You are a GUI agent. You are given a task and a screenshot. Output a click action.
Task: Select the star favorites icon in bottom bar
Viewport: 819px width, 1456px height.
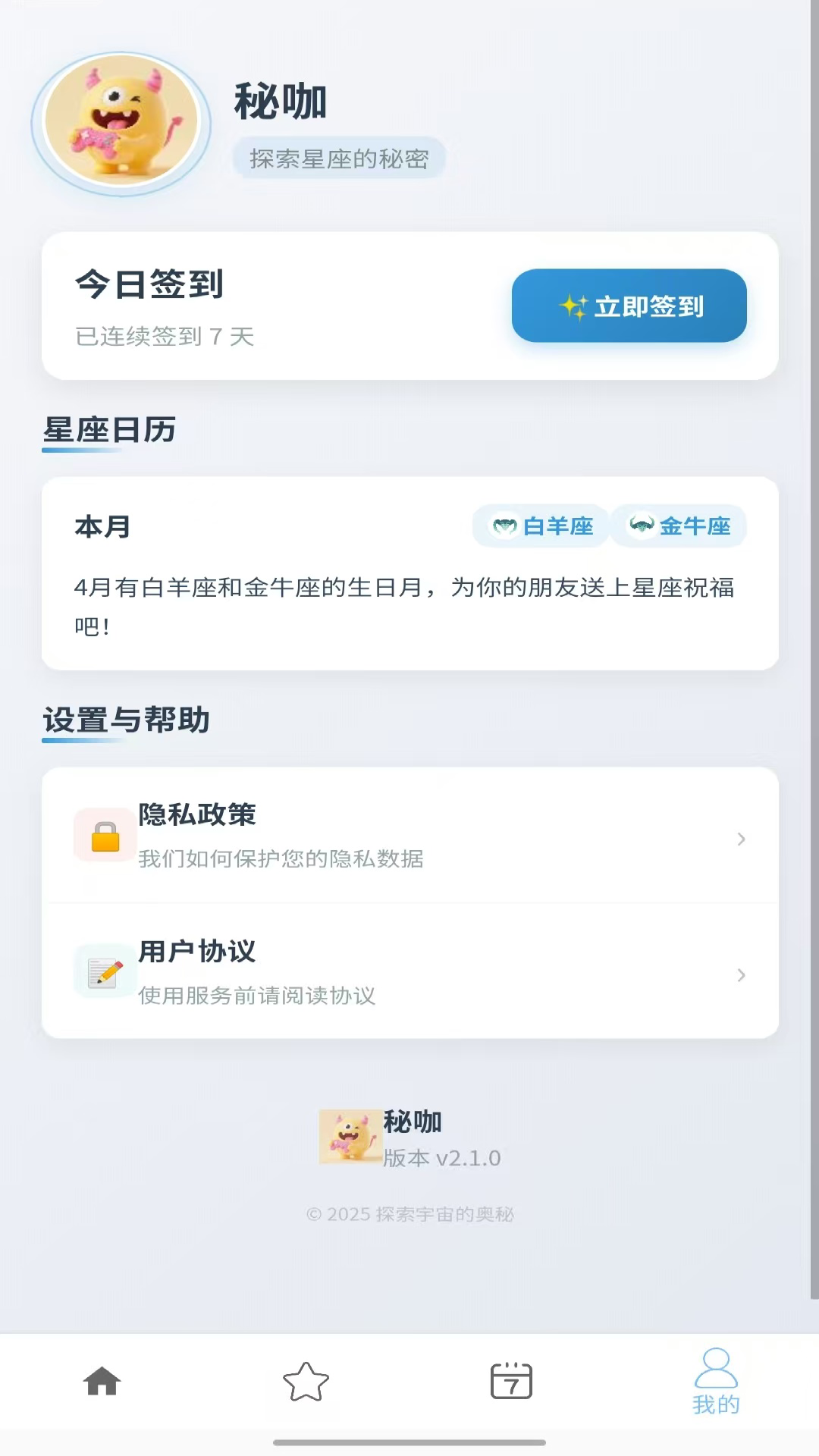(306, 1382)
